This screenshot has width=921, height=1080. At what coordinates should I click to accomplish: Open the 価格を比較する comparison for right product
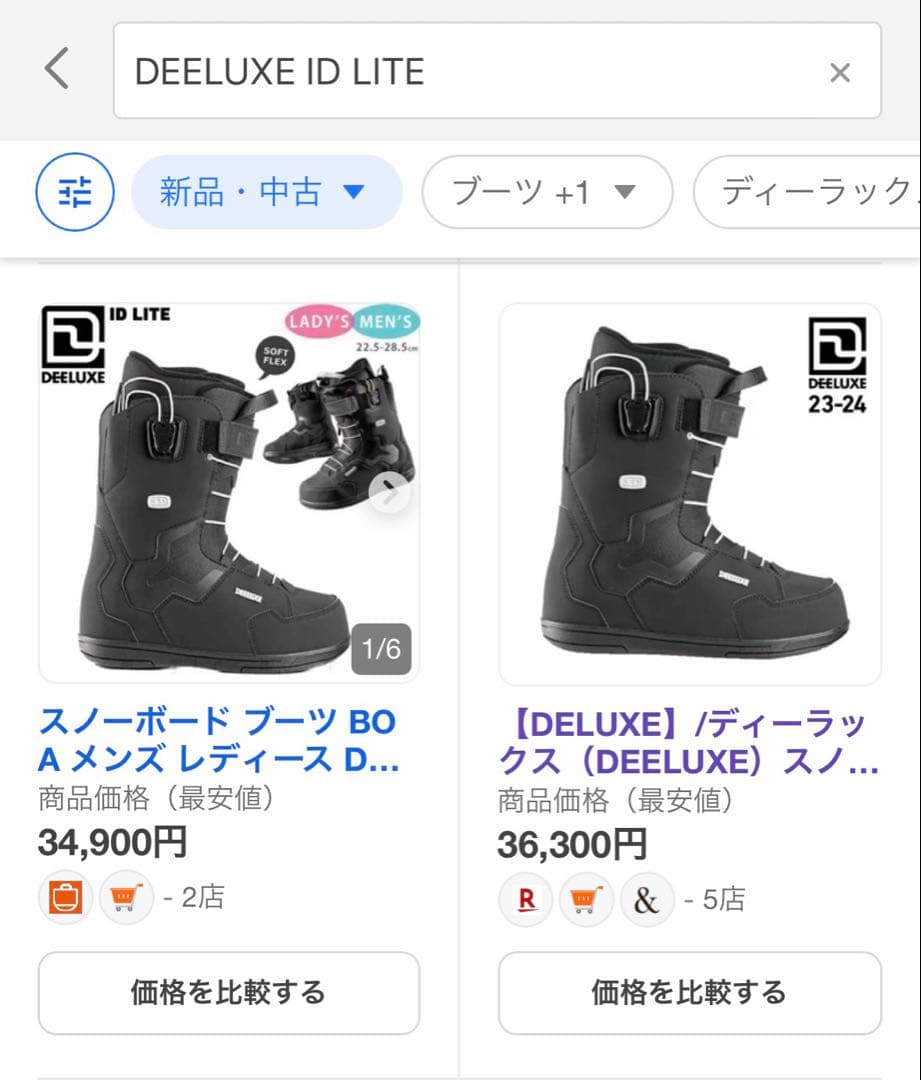pos(689,994)
